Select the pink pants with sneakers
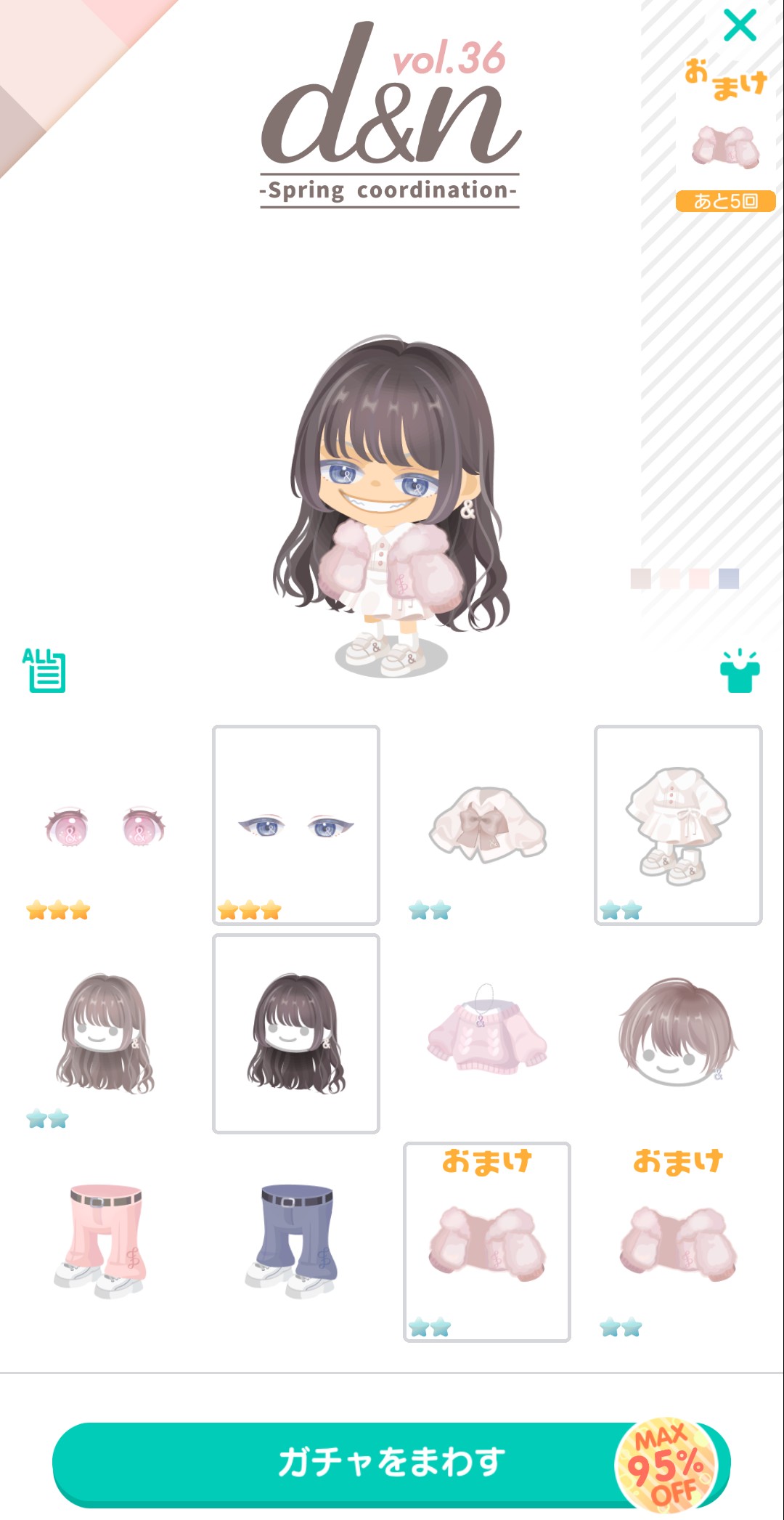Viewport: 784px width, 1520px height. tap(105, 1242)
